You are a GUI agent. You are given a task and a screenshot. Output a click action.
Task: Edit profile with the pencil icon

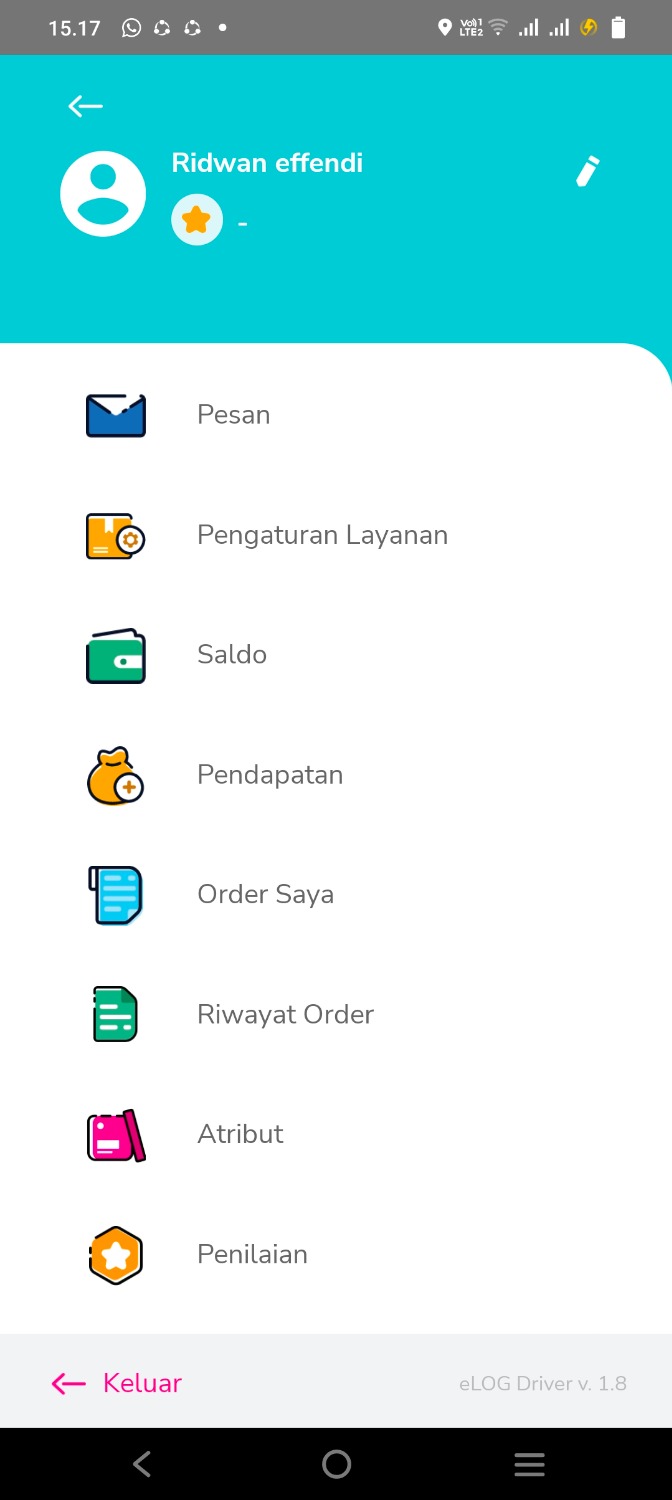pyautogui.click(x=588, y=171)
